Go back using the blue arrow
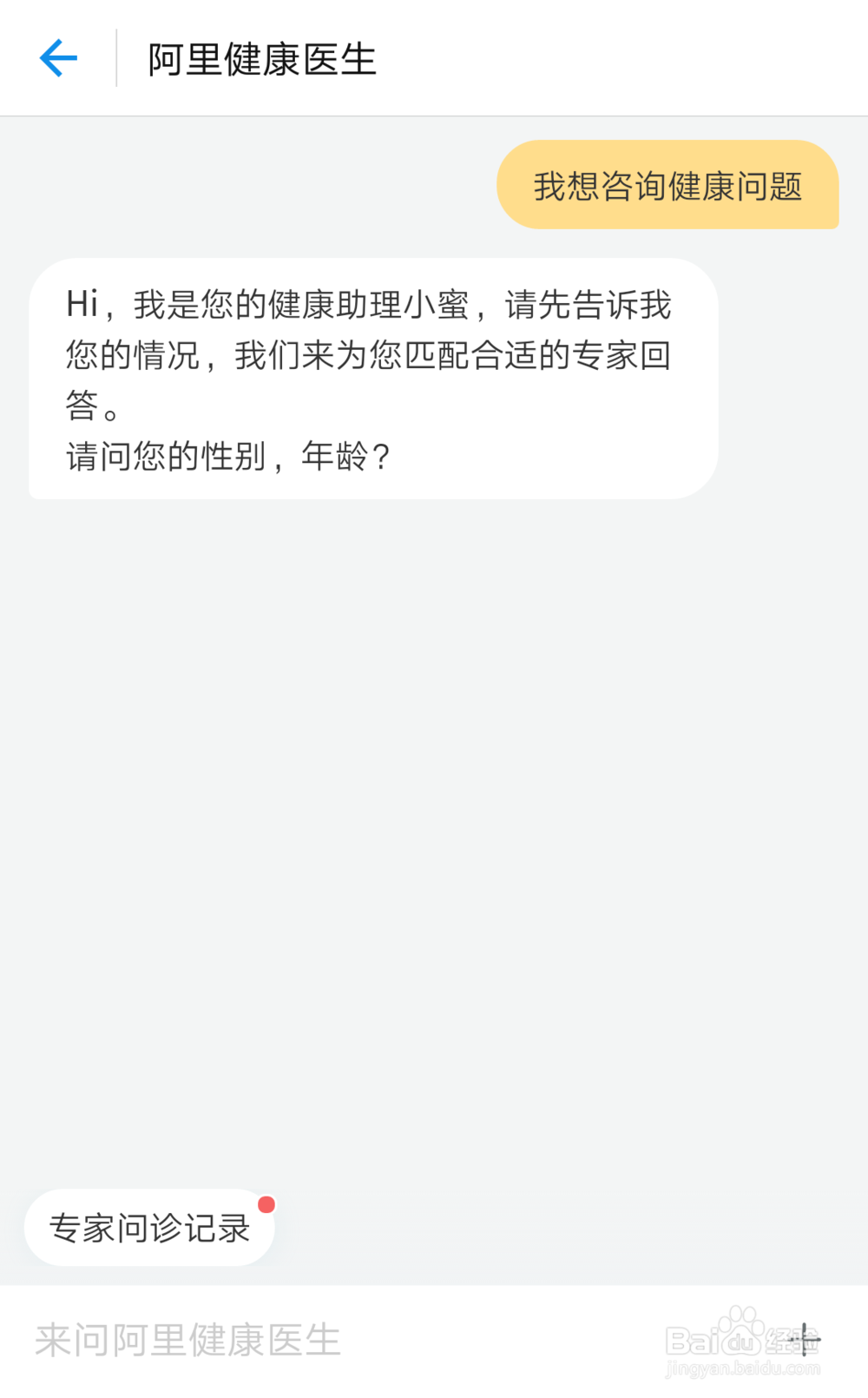 coord(59,58)
